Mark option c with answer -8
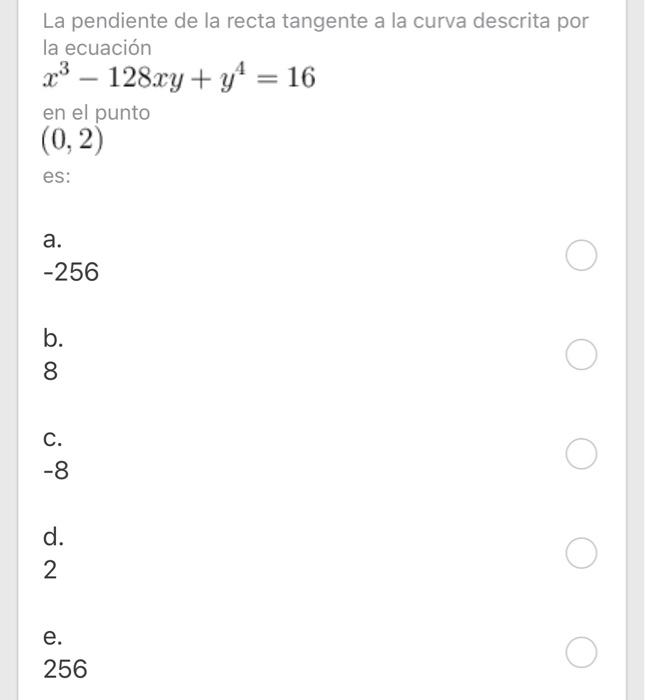 [x=582, y=454]
